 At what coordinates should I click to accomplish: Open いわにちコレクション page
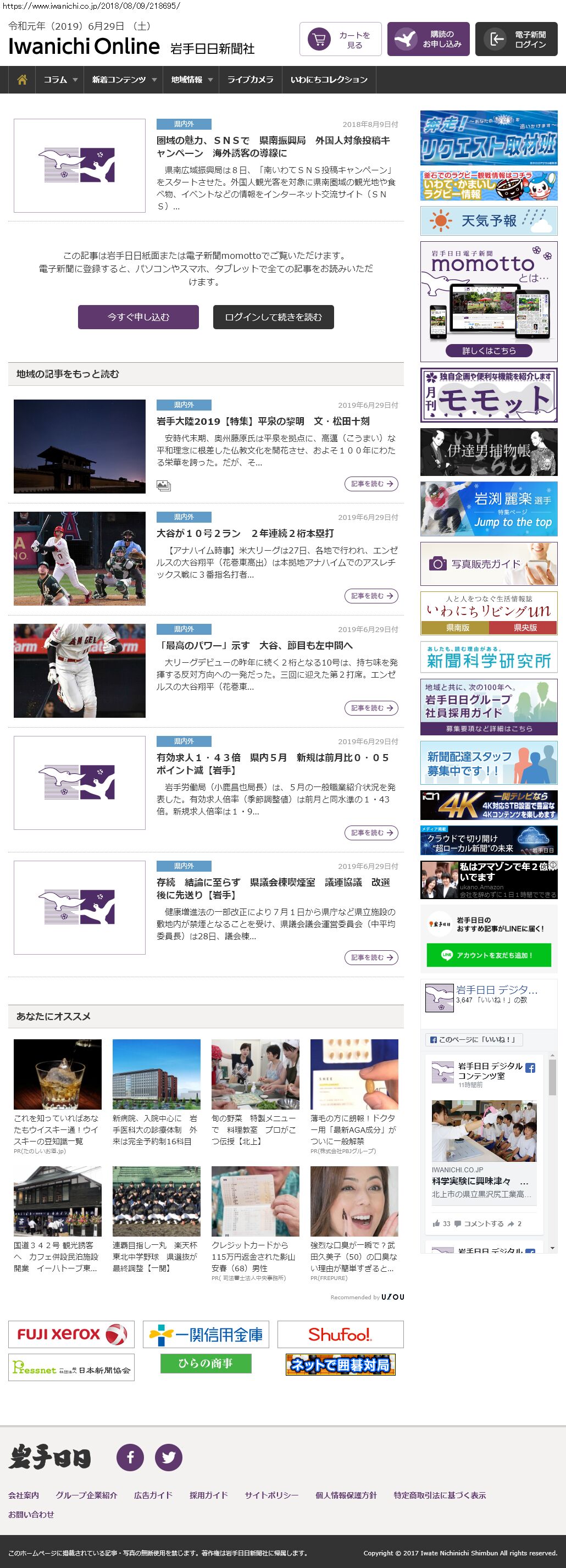pyautogui.click(x=329, y=80)
